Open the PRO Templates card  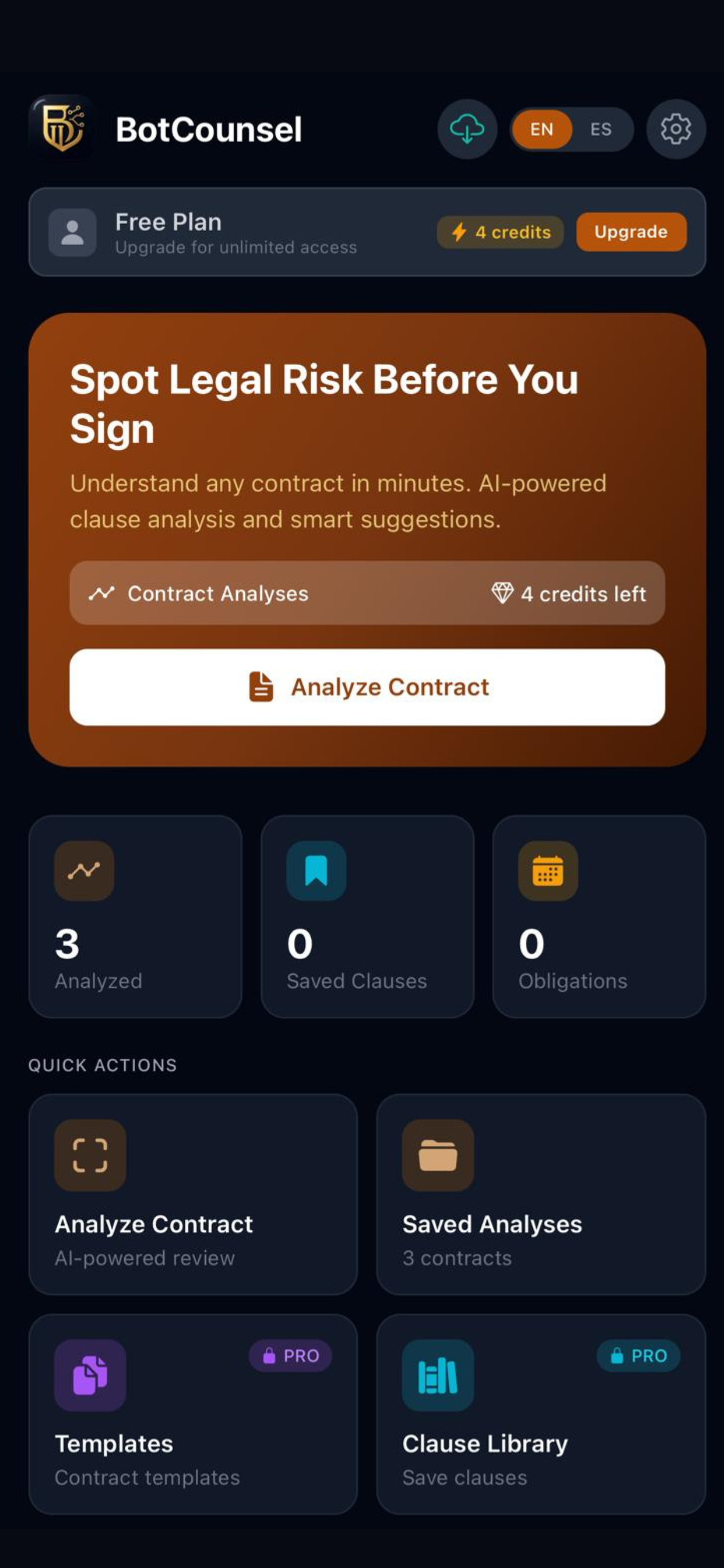click(193, 1414)
